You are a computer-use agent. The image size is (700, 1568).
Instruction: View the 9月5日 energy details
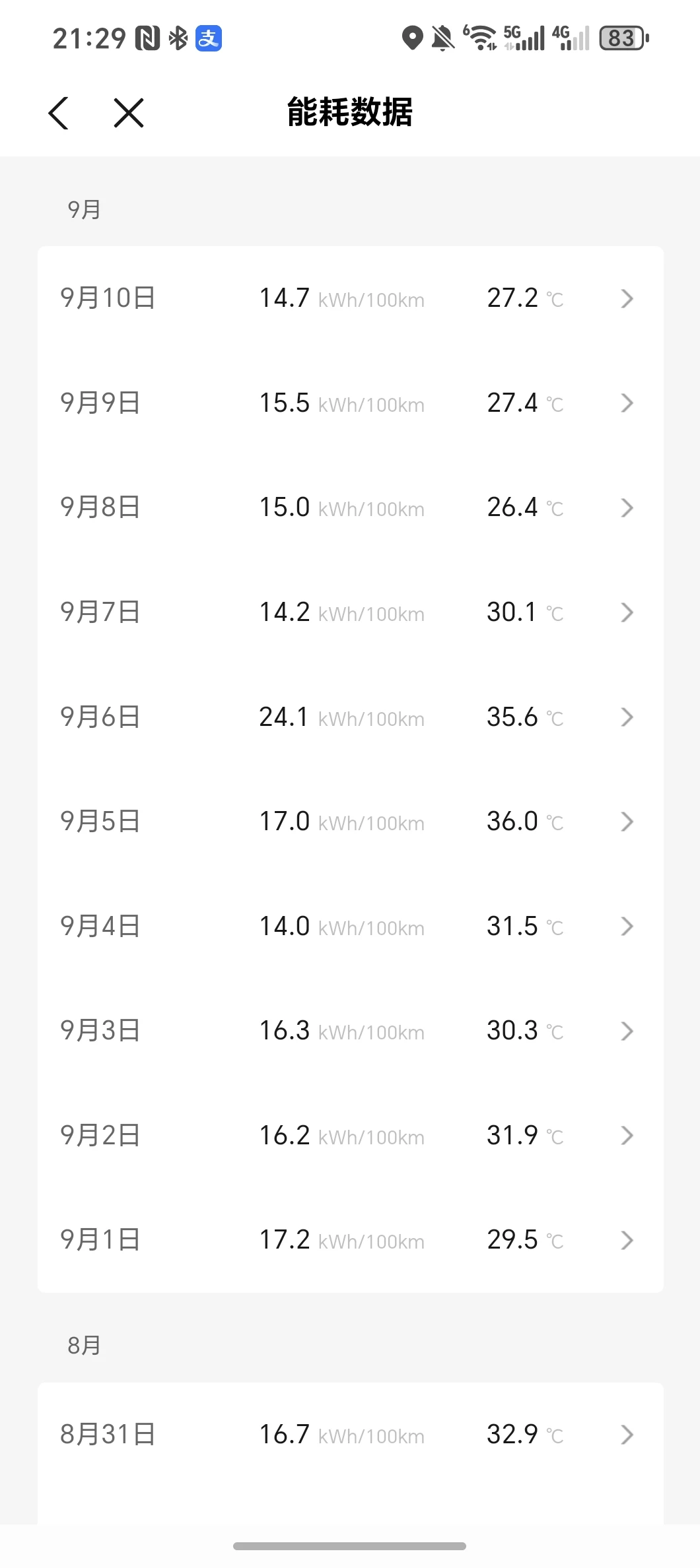(351, 822)
